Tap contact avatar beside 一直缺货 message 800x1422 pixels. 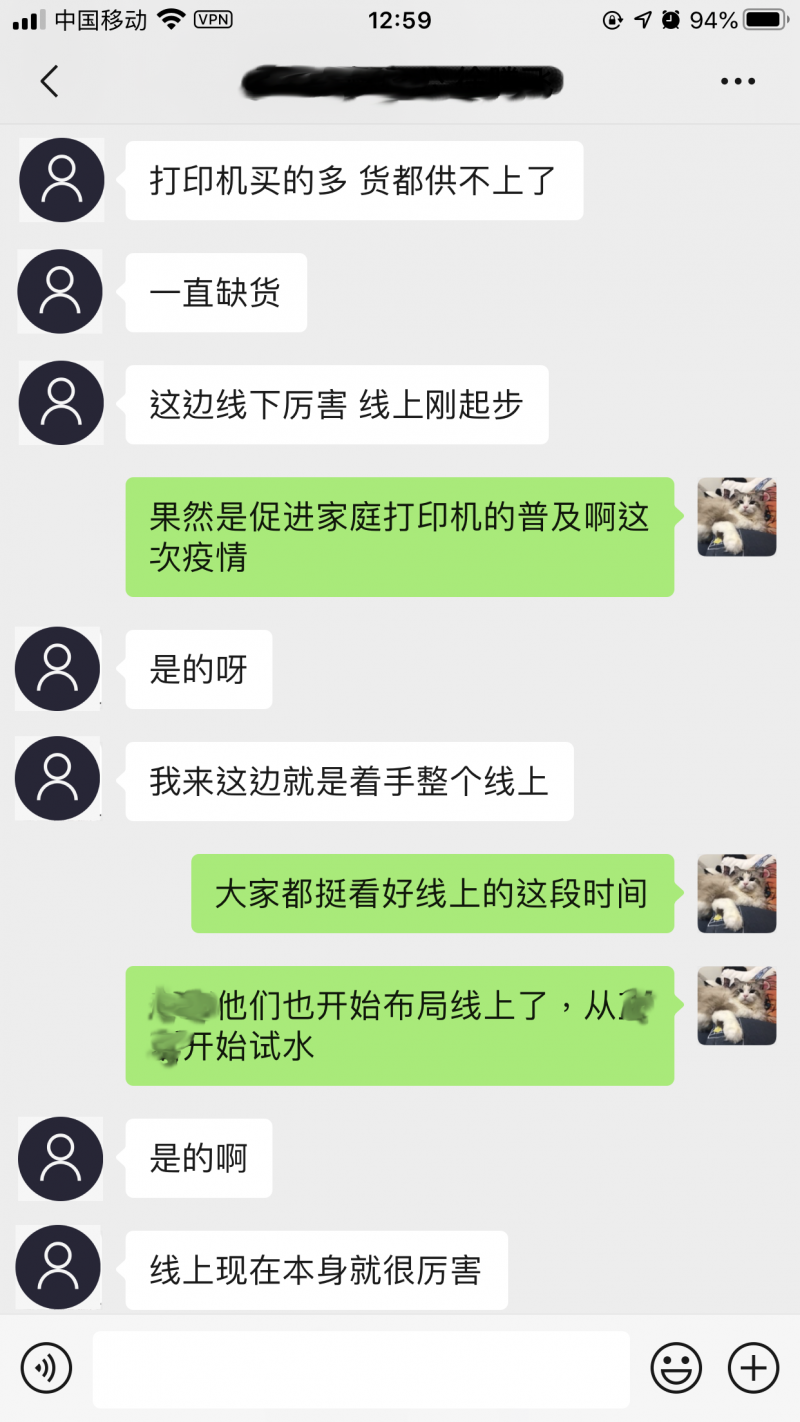pos(60,291)
